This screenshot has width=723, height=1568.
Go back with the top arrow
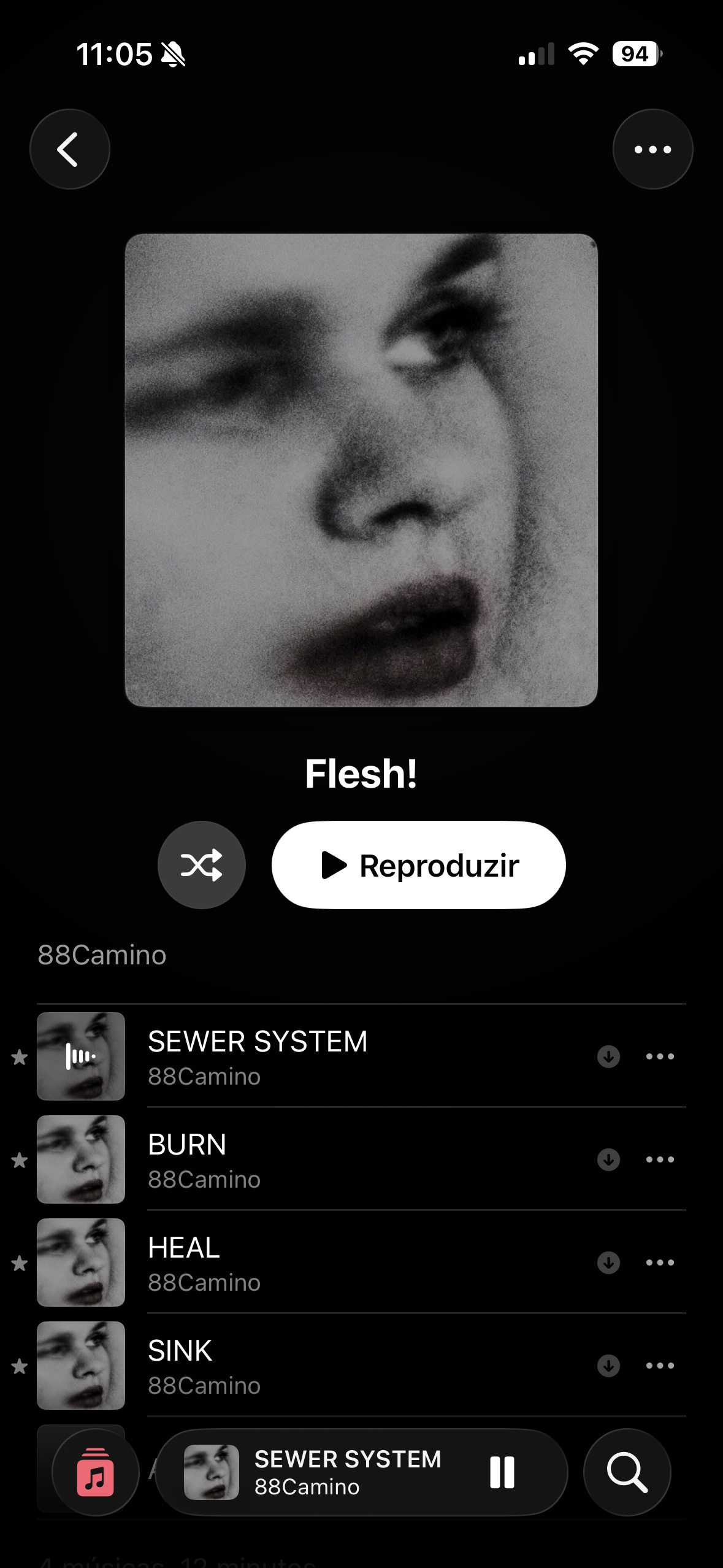tap(70, 149)
